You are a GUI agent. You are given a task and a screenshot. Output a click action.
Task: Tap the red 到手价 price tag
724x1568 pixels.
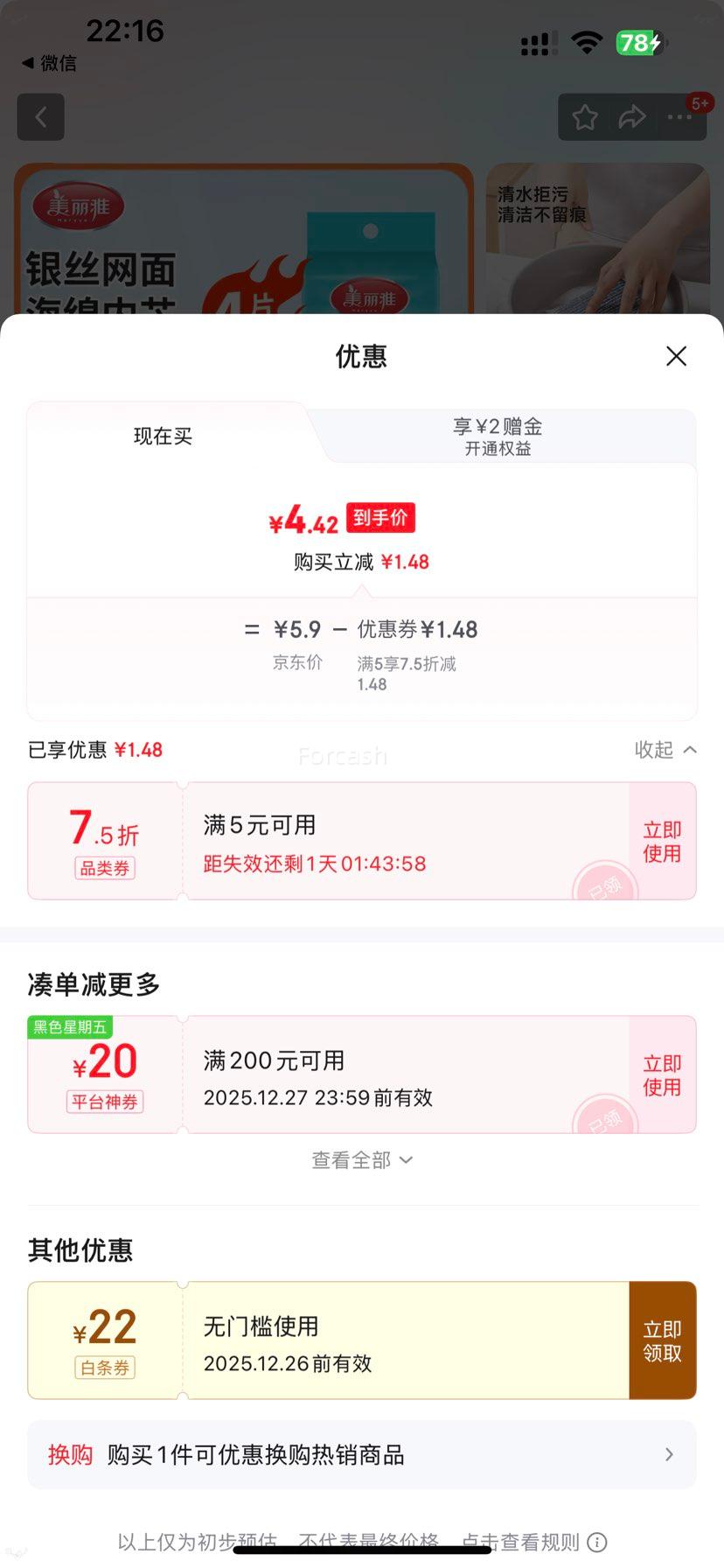pos(381,519)
